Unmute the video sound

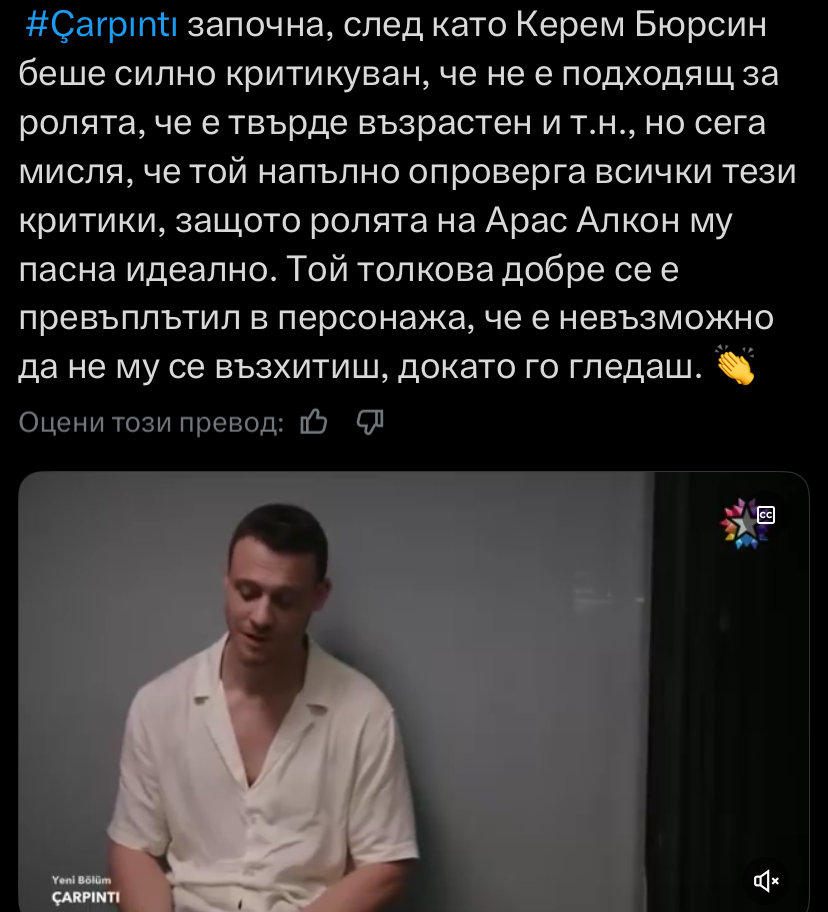(766, 880)
